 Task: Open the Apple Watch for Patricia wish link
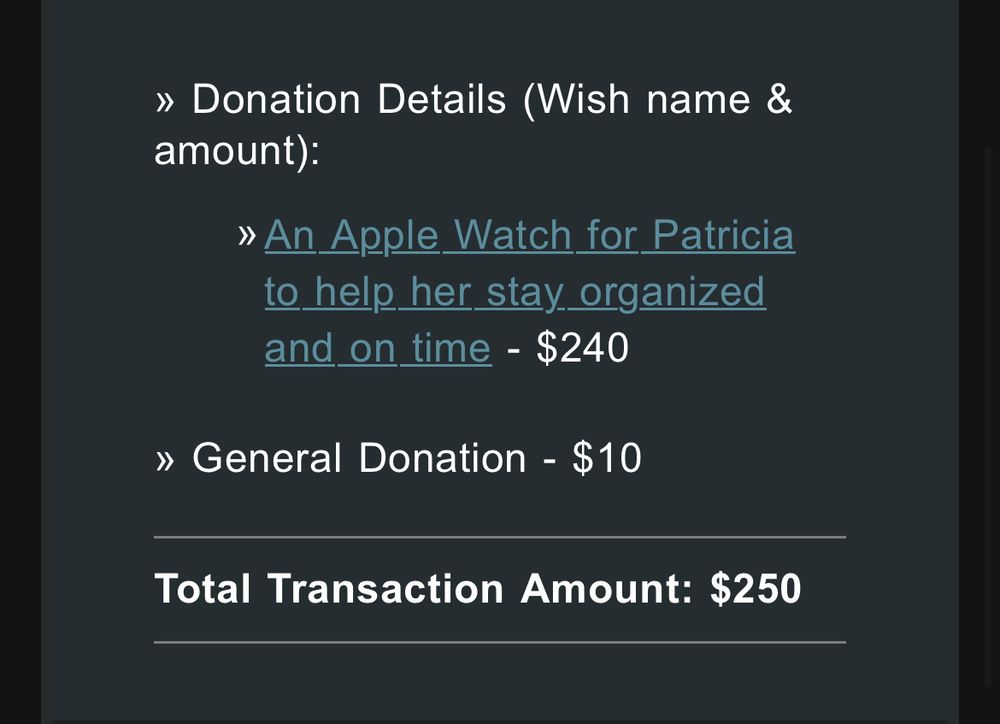(x=529, y=292)
